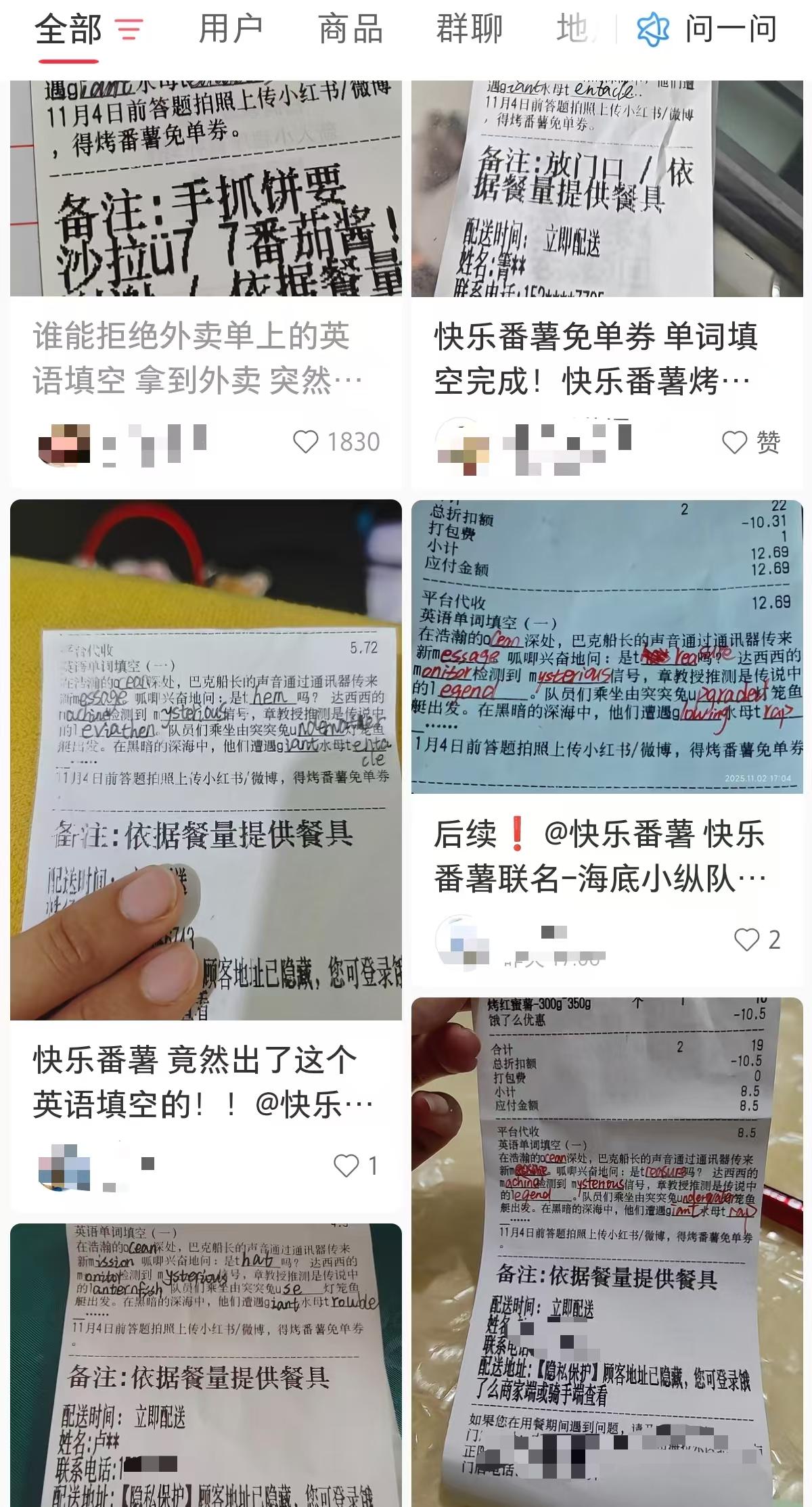
Task: Switch to the 商品 tab
Action: pos(351,30)
